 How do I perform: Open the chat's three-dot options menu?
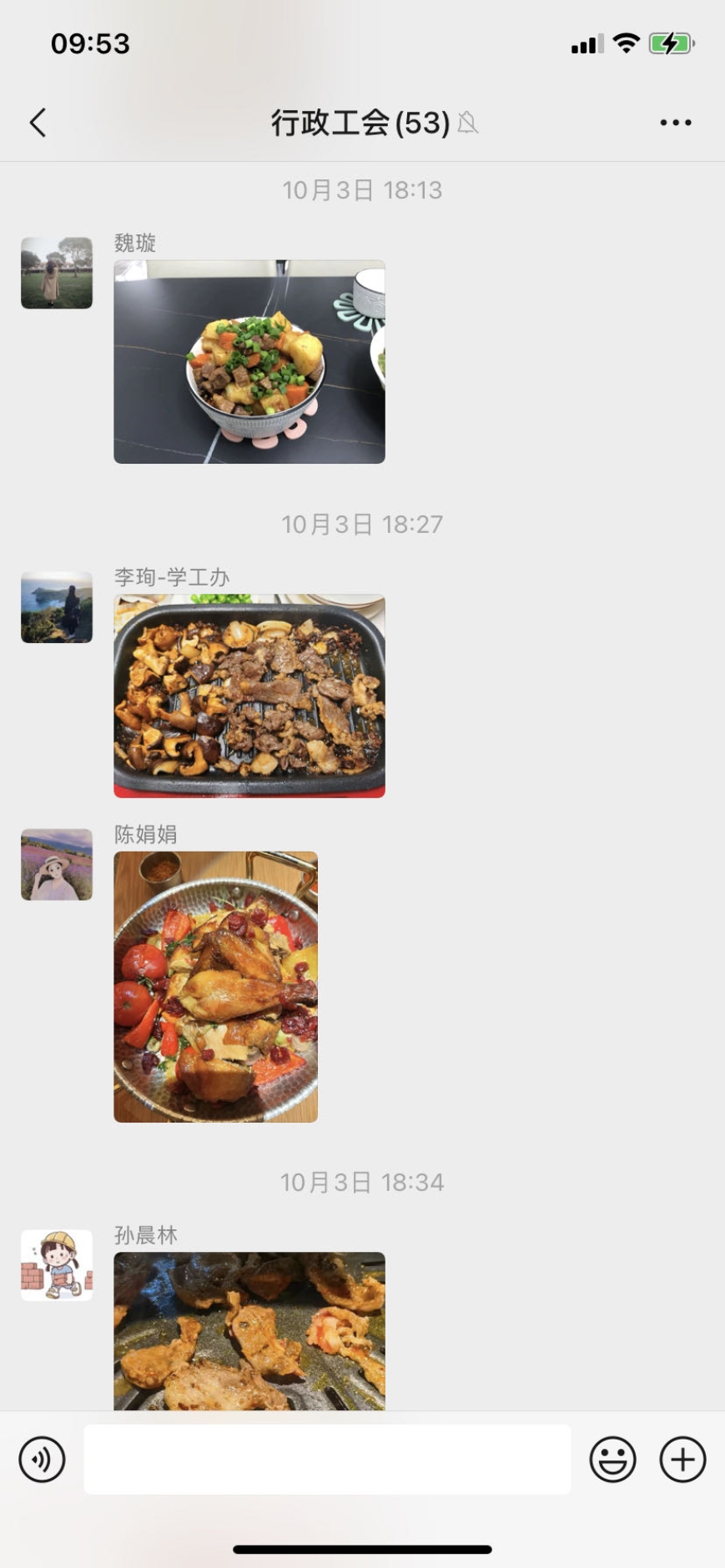click(675, 123)
